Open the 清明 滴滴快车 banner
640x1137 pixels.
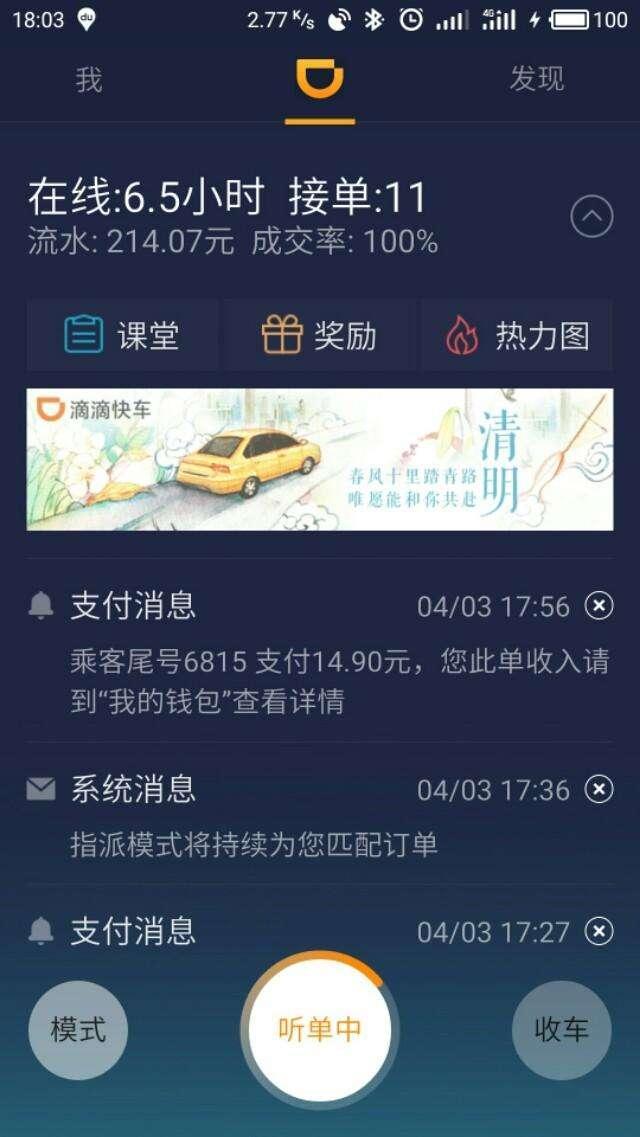320,459
